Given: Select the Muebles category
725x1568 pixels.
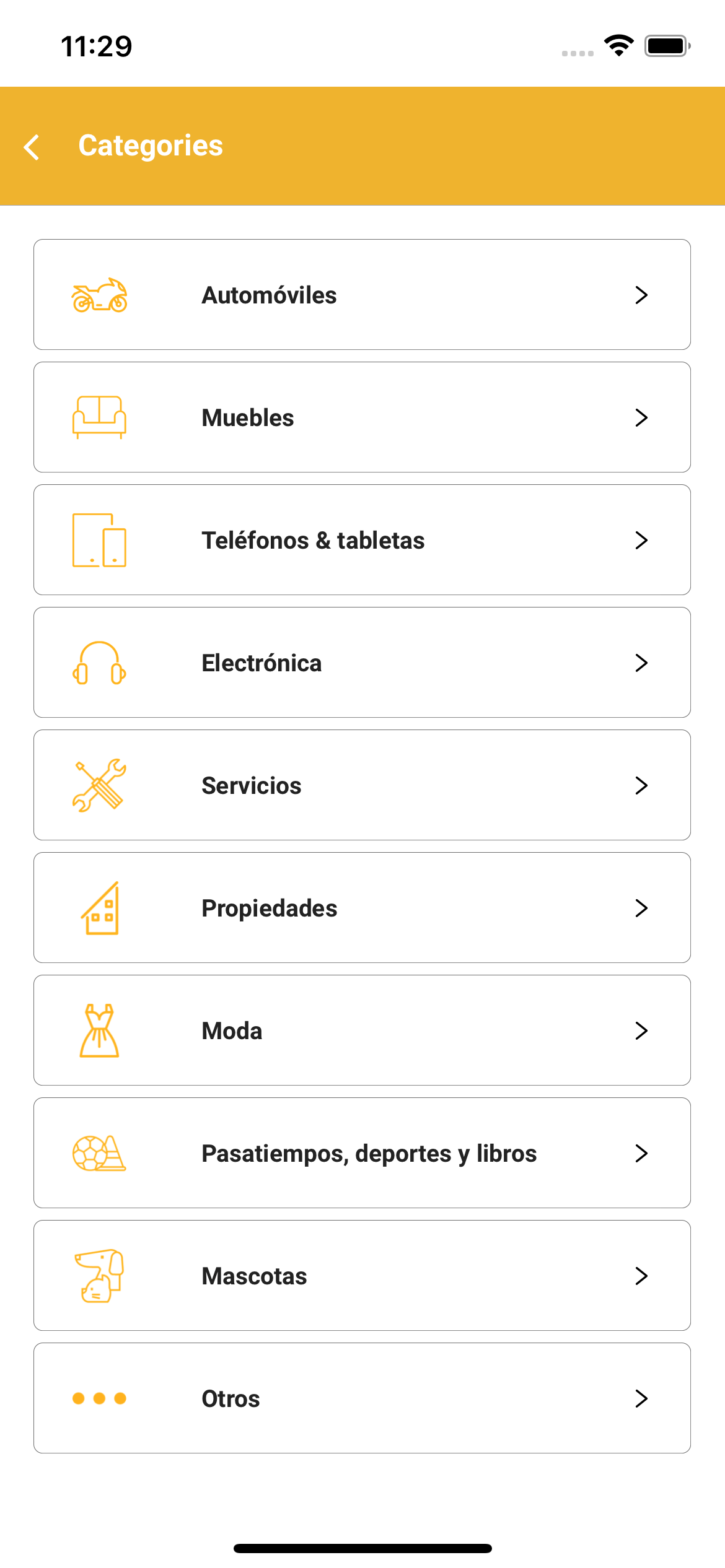Looking at the screenshot, I should (362, 417).
